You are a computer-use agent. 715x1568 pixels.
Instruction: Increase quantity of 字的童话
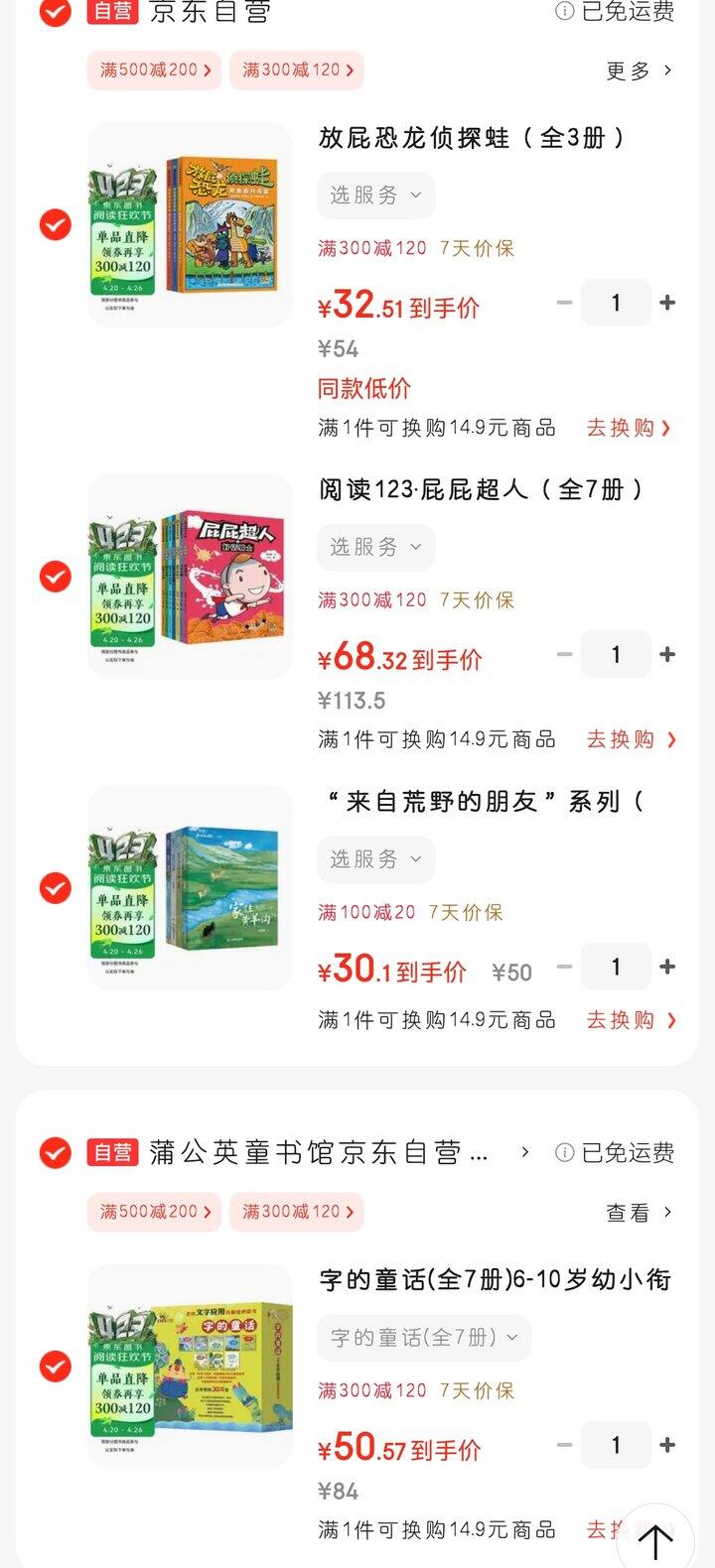667,1445
